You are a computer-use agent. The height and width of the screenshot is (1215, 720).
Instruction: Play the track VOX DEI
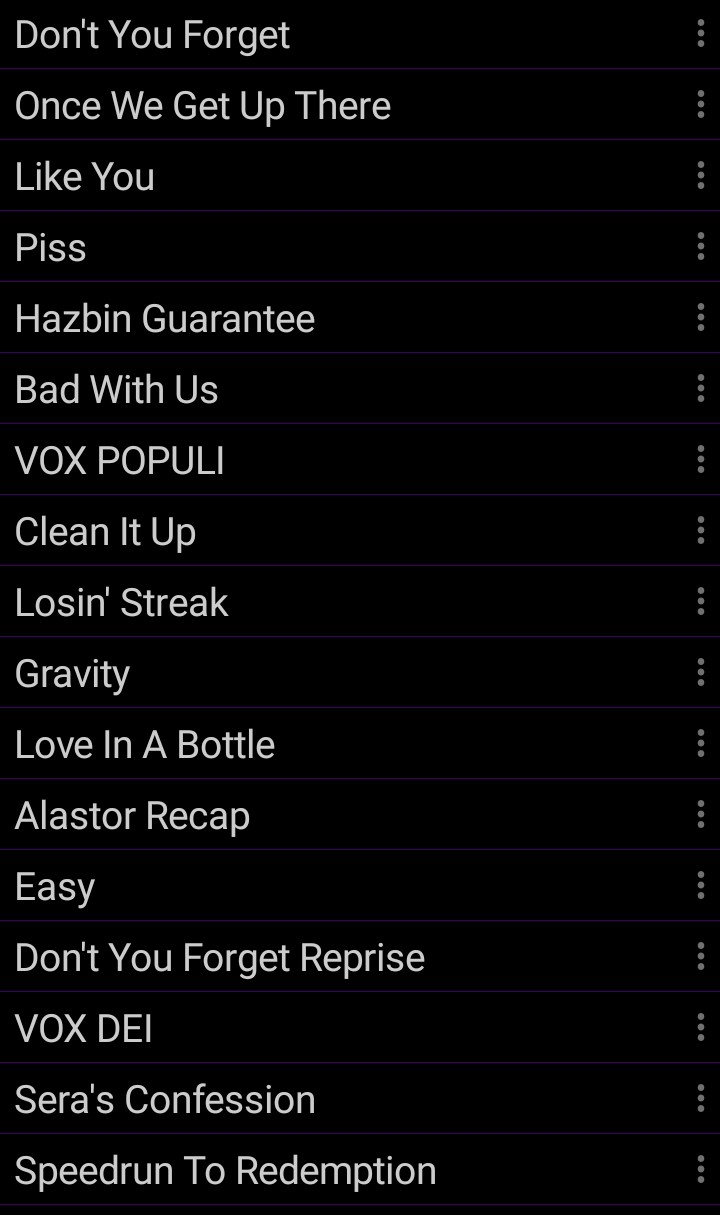point(84,1028)
